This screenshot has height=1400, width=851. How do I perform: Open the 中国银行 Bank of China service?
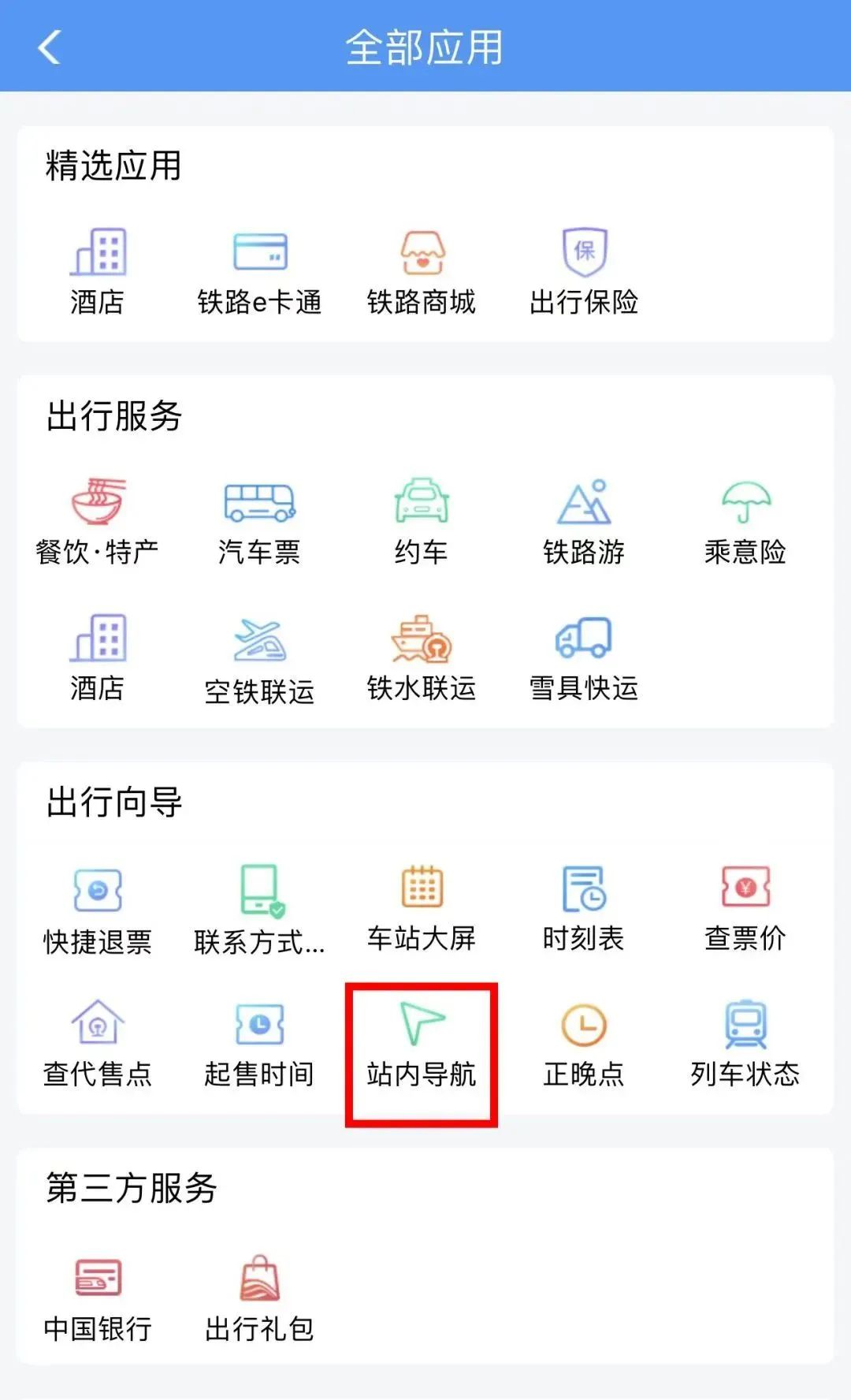pos(96,1293)
